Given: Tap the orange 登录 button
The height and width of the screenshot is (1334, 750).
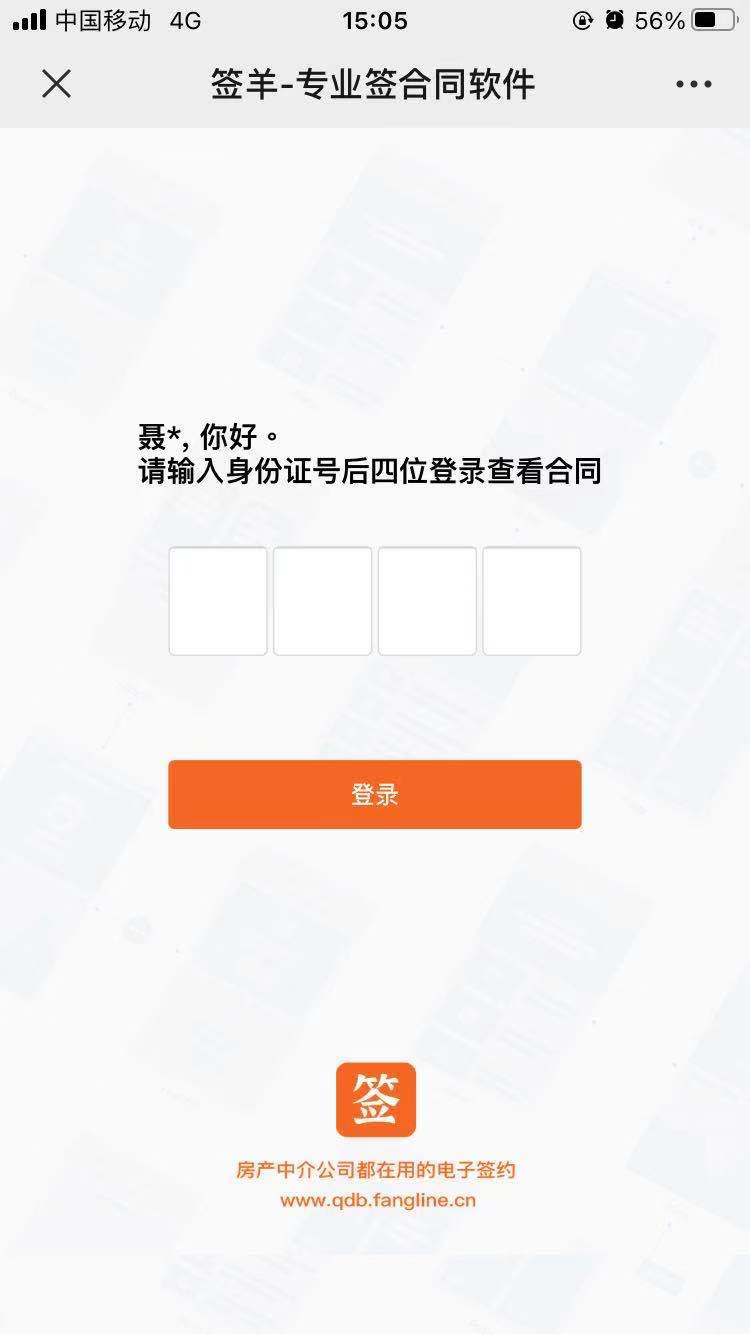Looking at the screenshot, I should pos(374,795).
